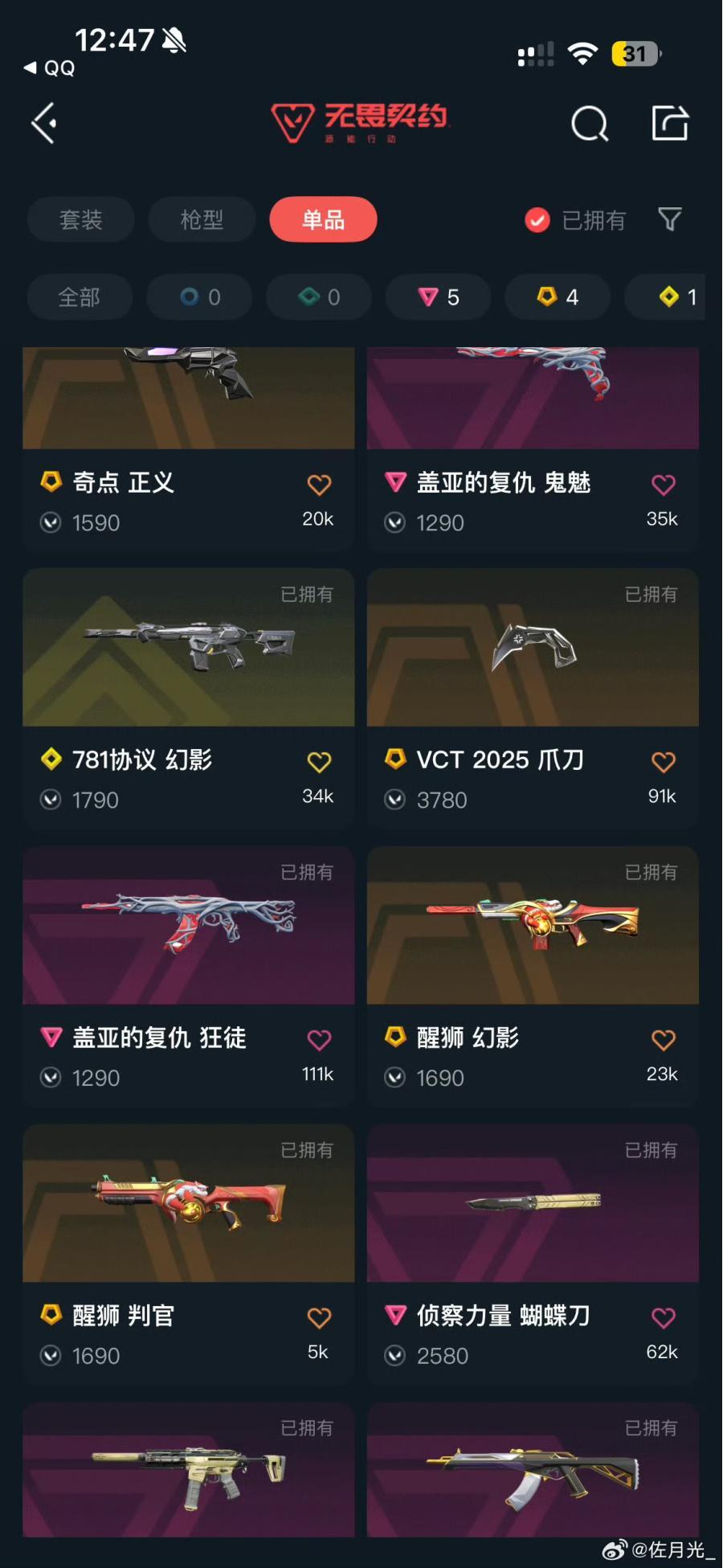Open the funnel filter options
Screen dimensions: 723x1568
(670, 219)
